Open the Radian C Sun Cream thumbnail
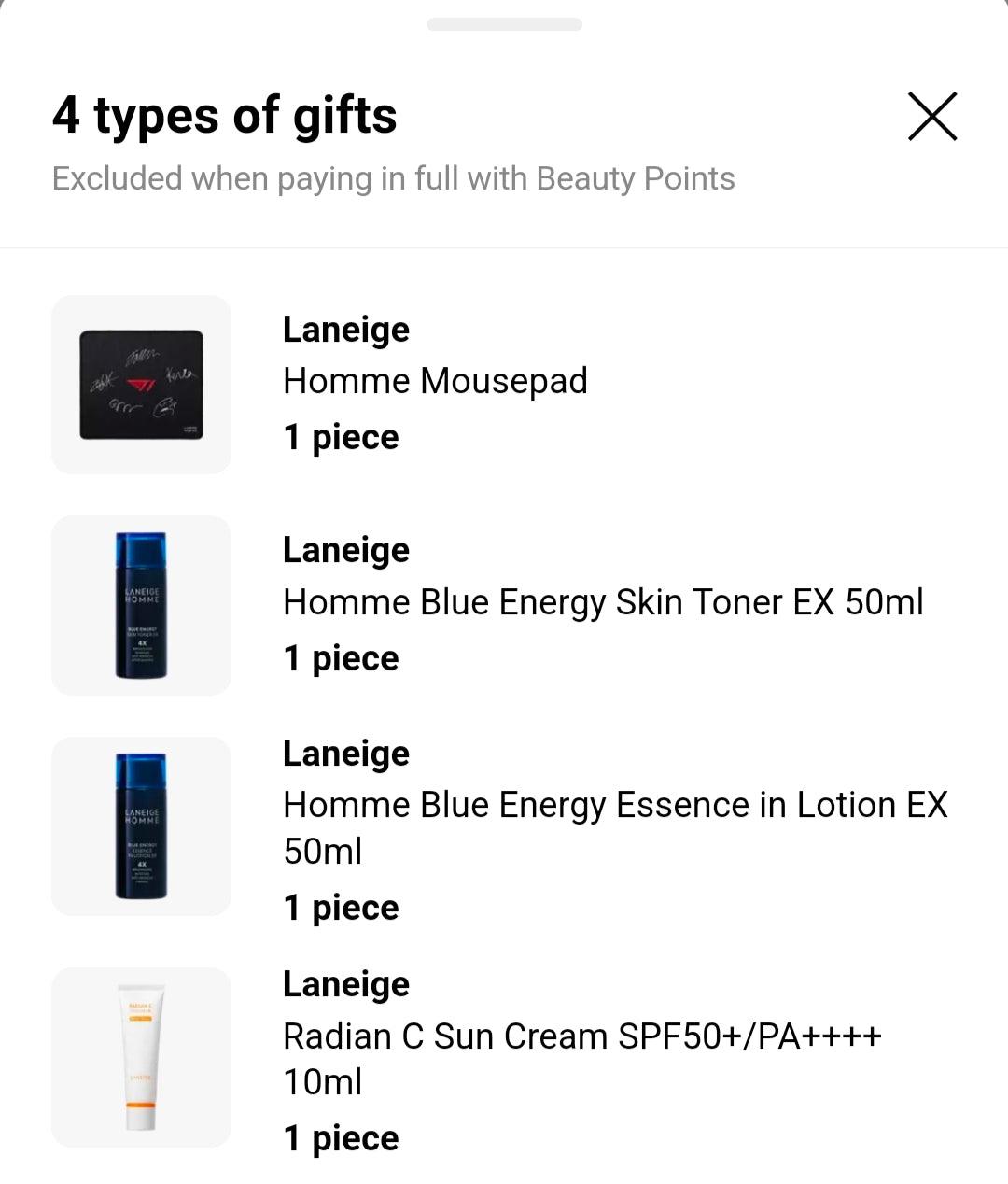The width and height of the screenshot is (1008, 1184). (x=141, y=1055)
